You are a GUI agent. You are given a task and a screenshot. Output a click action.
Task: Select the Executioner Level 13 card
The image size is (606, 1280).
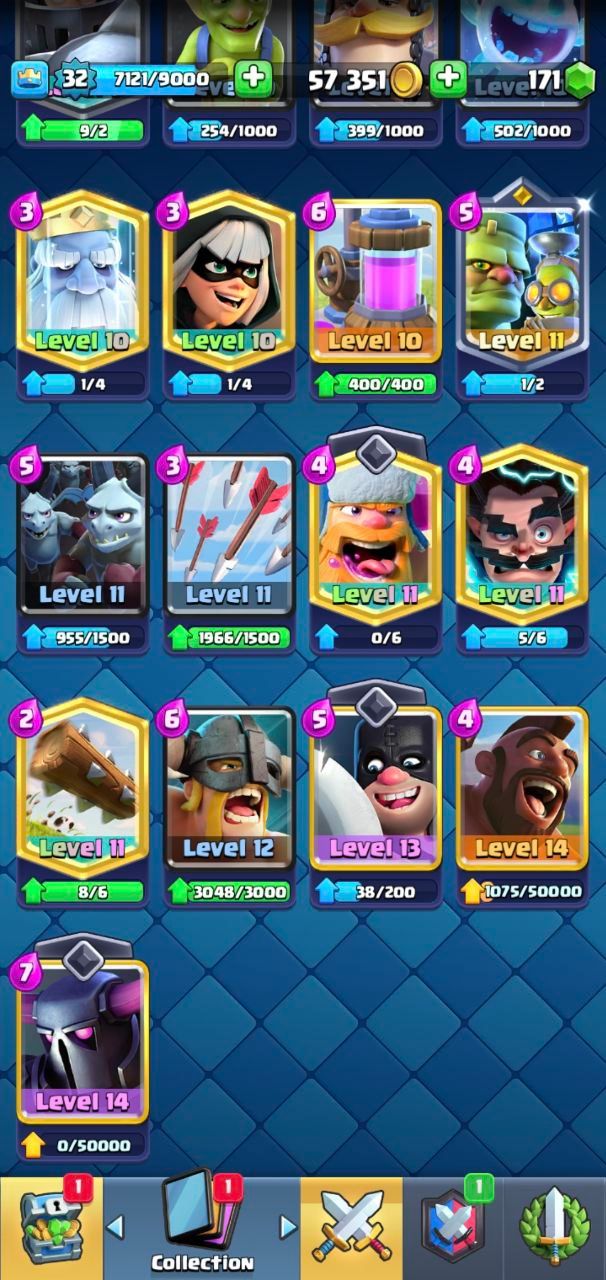(x=375, y=795)
